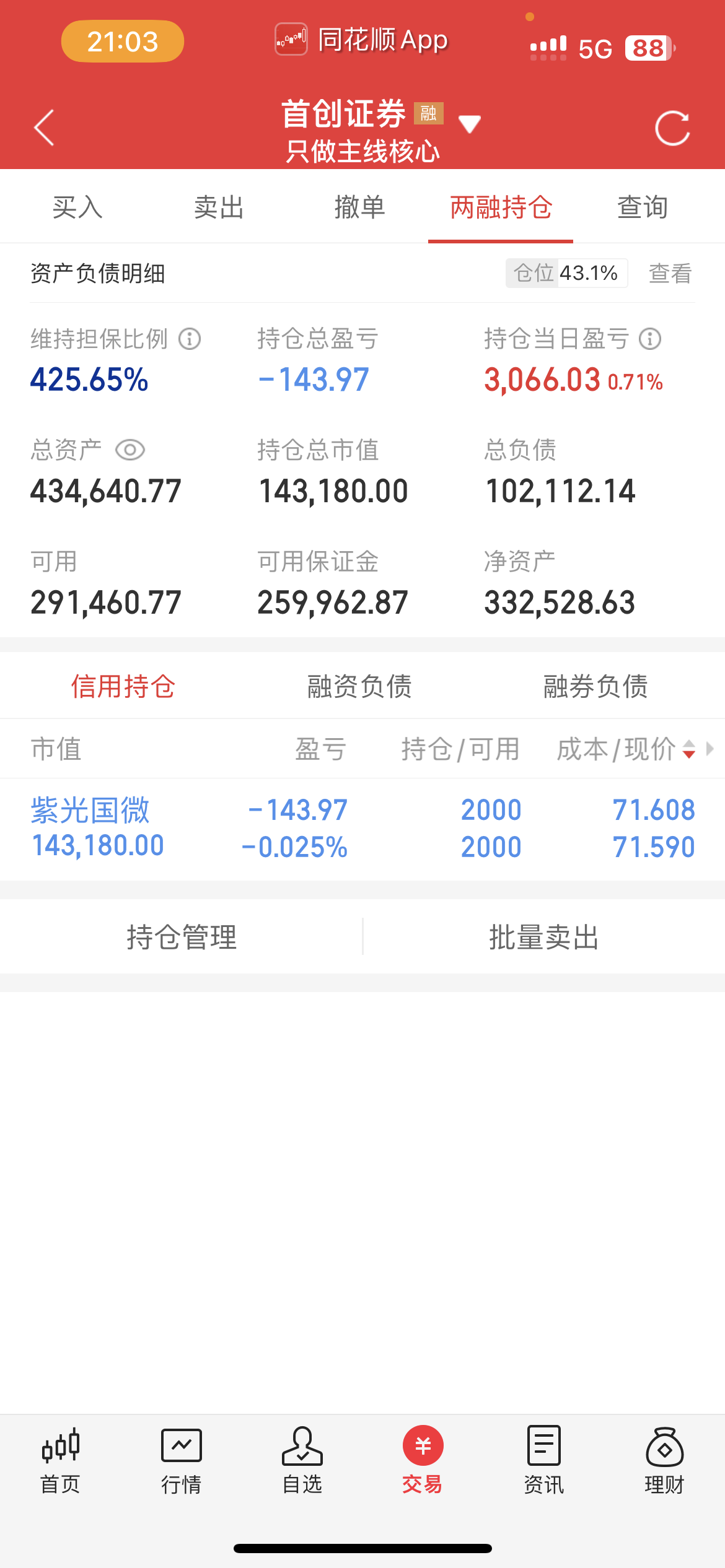725x1568 pixels.
Task: Open 持仓管理
Action: pos(182,937)
